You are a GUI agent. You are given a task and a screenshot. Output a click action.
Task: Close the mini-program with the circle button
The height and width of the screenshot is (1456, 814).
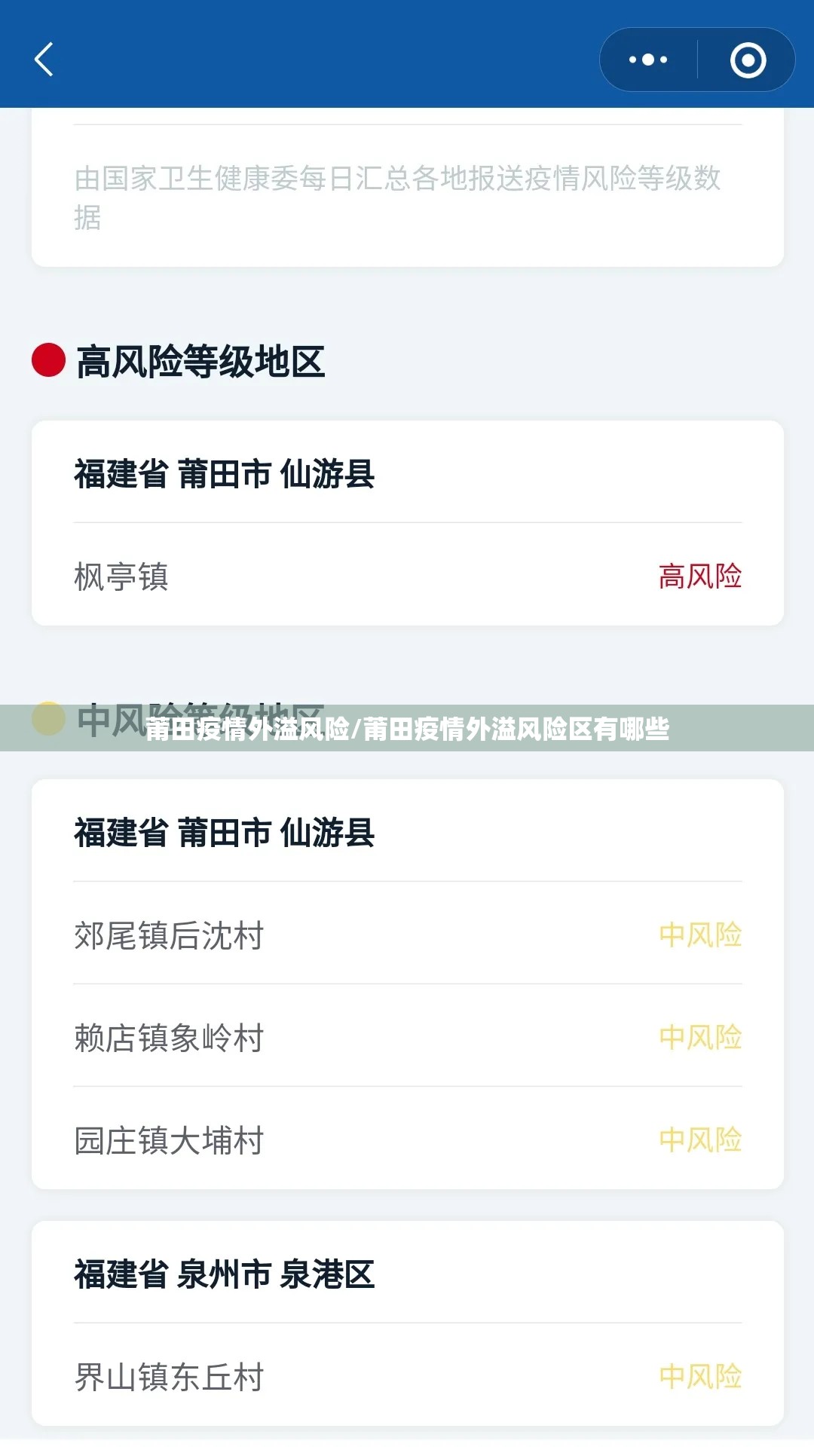click(x=748, y=60)
